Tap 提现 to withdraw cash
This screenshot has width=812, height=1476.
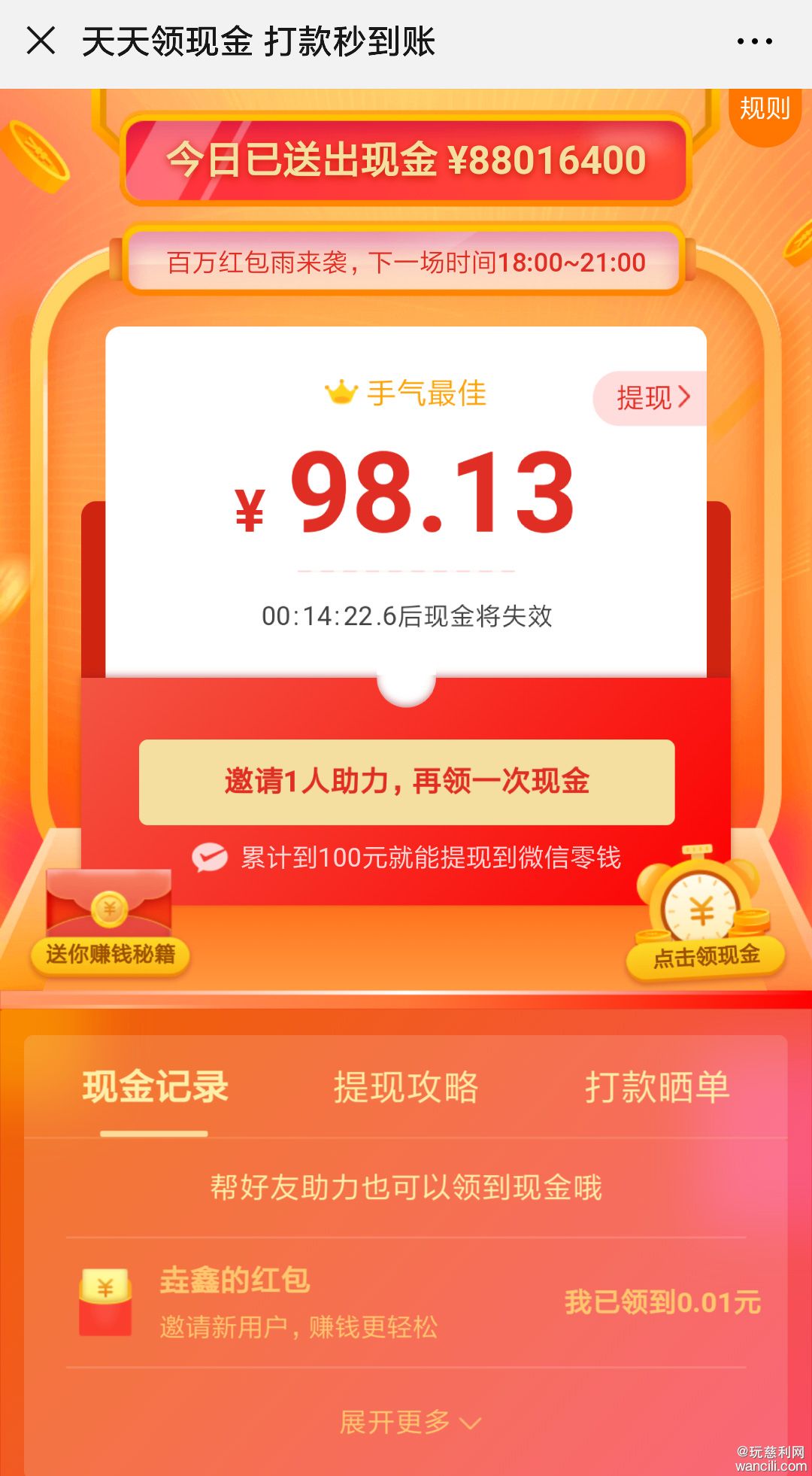(x=652, y=397)
